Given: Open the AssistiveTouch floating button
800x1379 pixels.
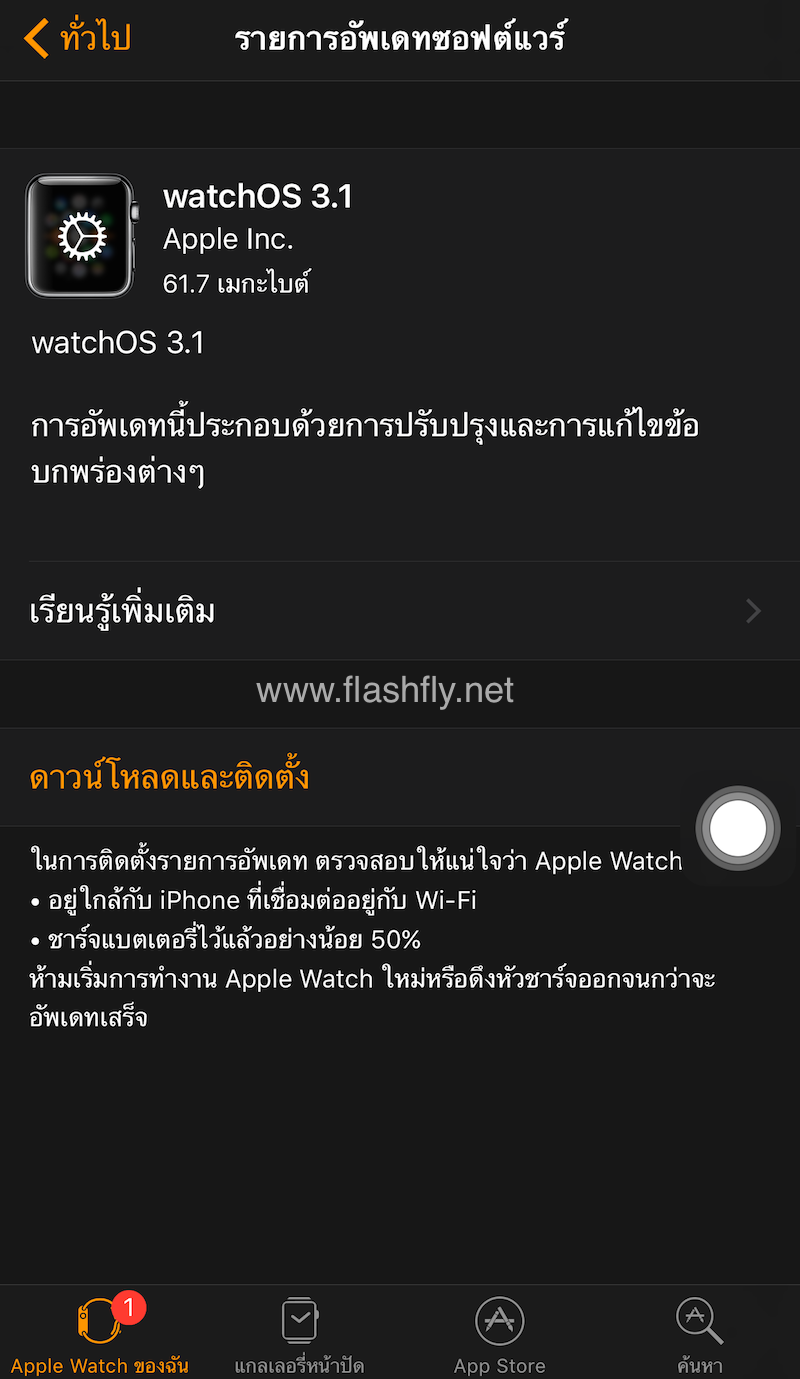Looking at the screenshot, I should [738, 828].
